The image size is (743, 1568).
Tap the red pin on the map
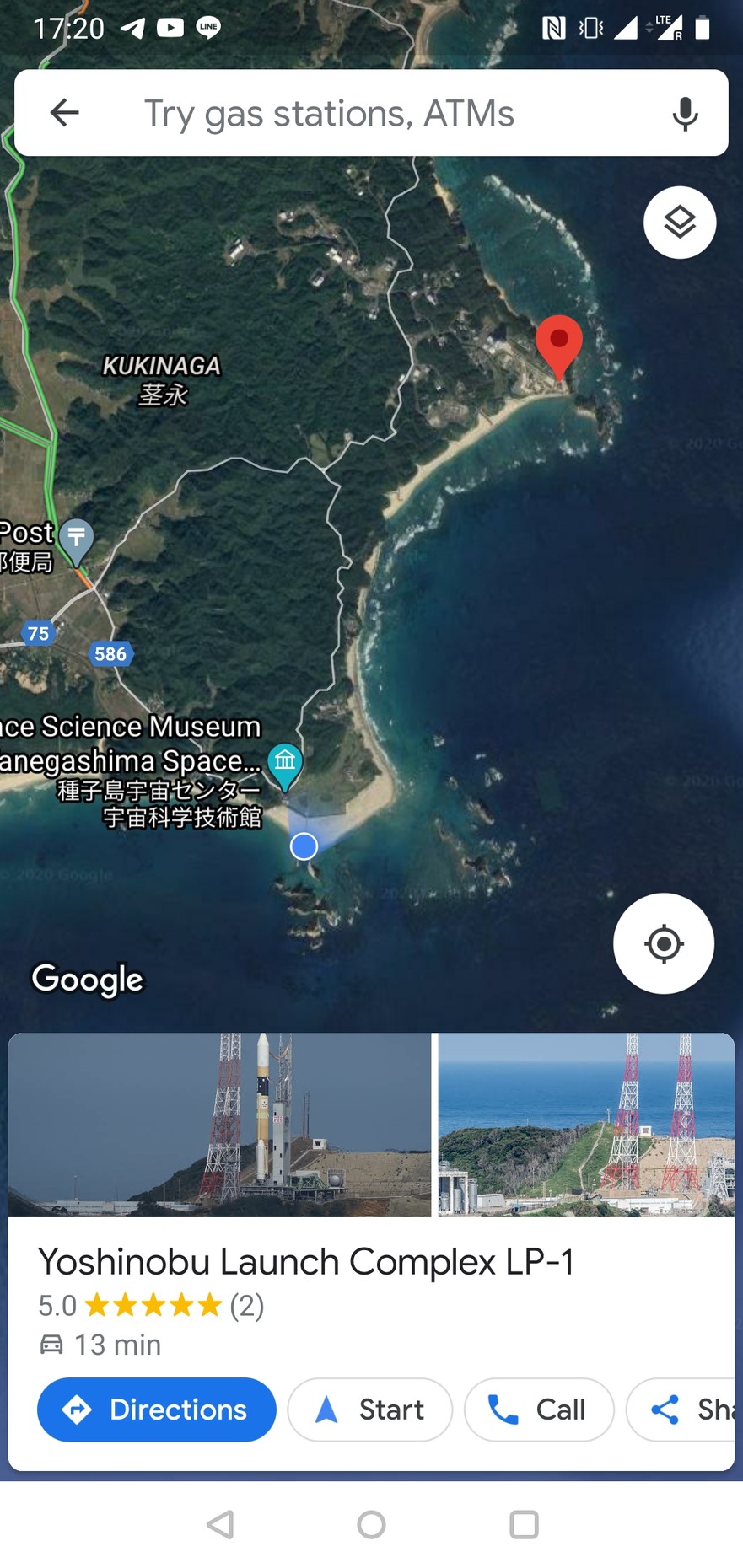(559, 343)
